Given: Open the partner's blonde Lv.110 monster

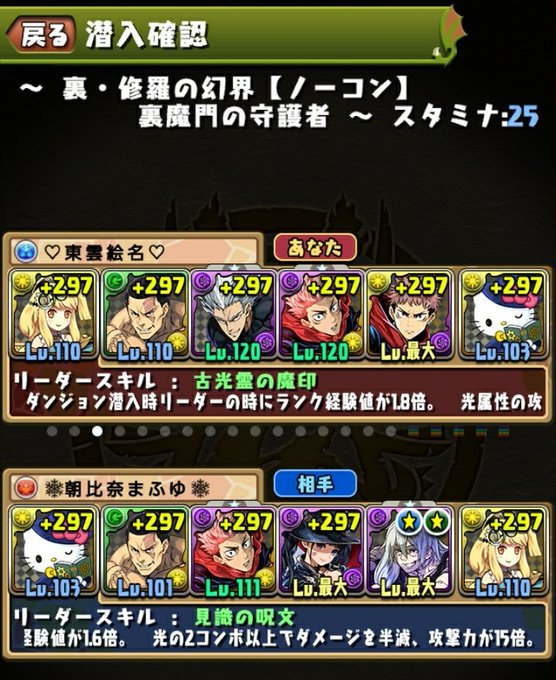Looking at the screenshot, I should (503, 552).
